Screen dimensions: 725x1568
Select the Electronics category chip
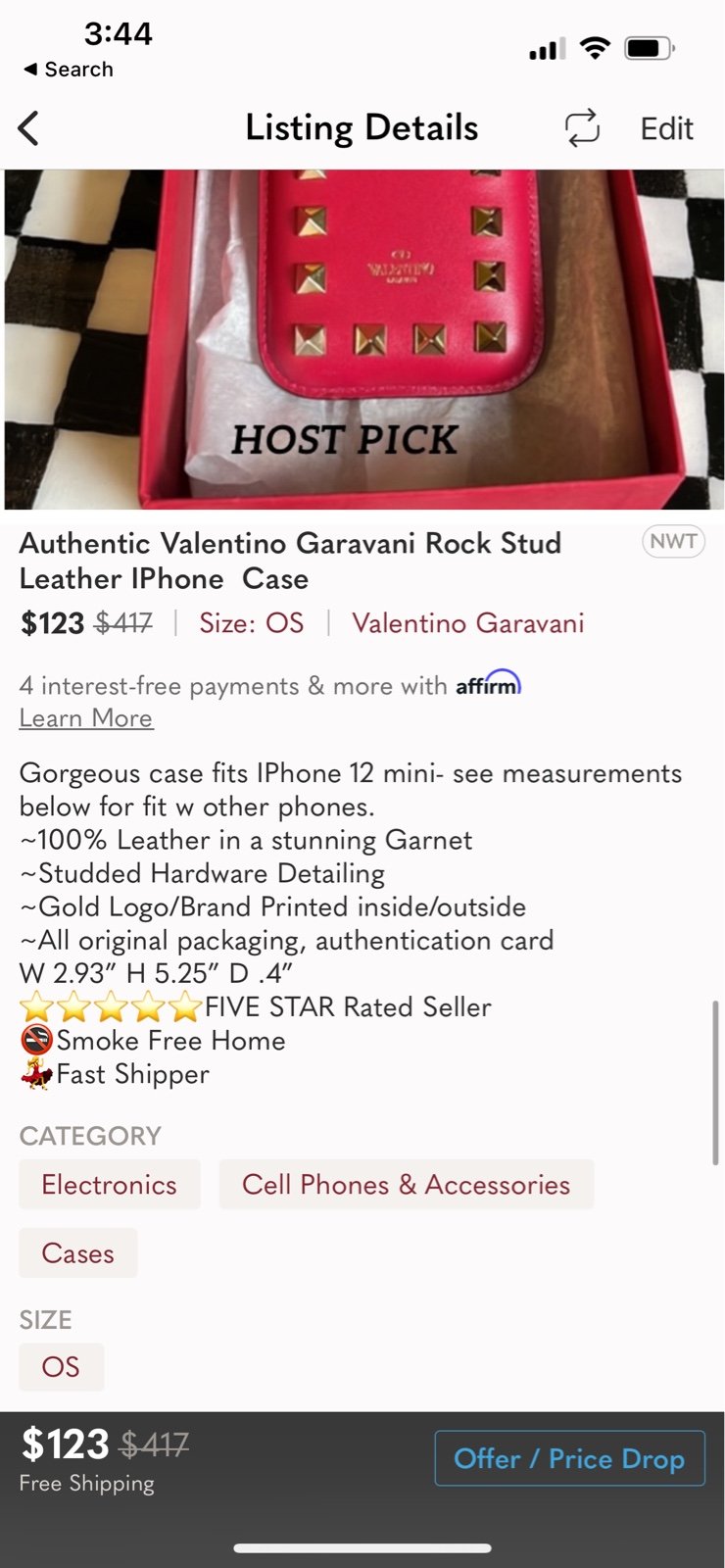tap(110, 1184)
